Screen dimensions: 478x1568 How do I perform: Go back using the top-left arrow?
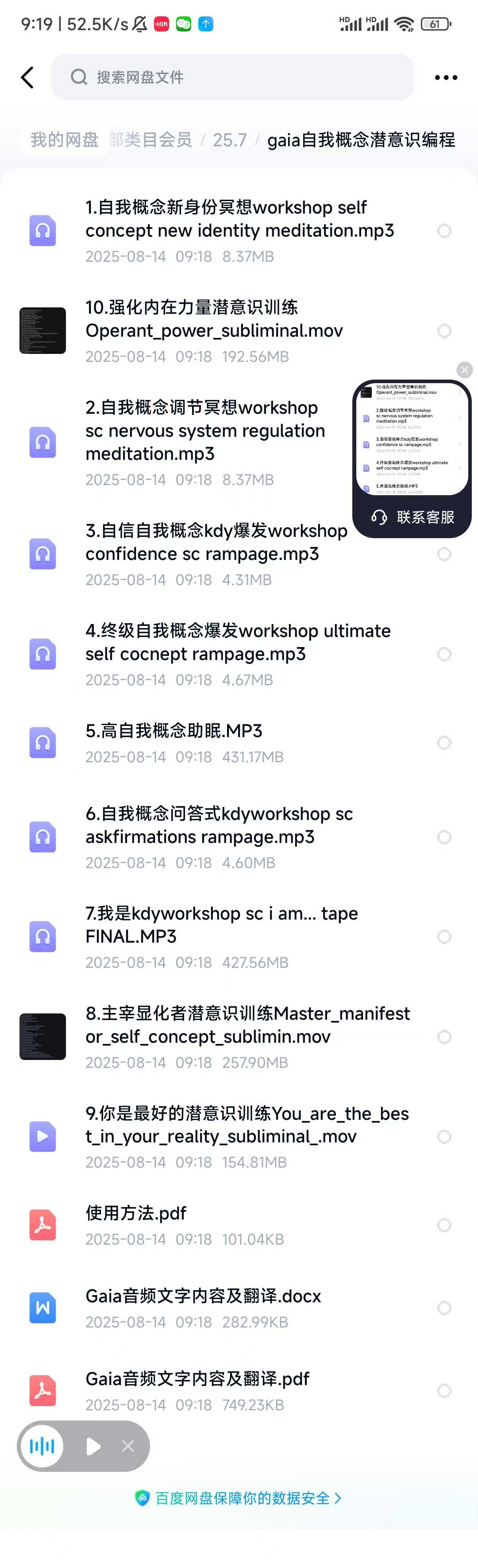[27, 78]
